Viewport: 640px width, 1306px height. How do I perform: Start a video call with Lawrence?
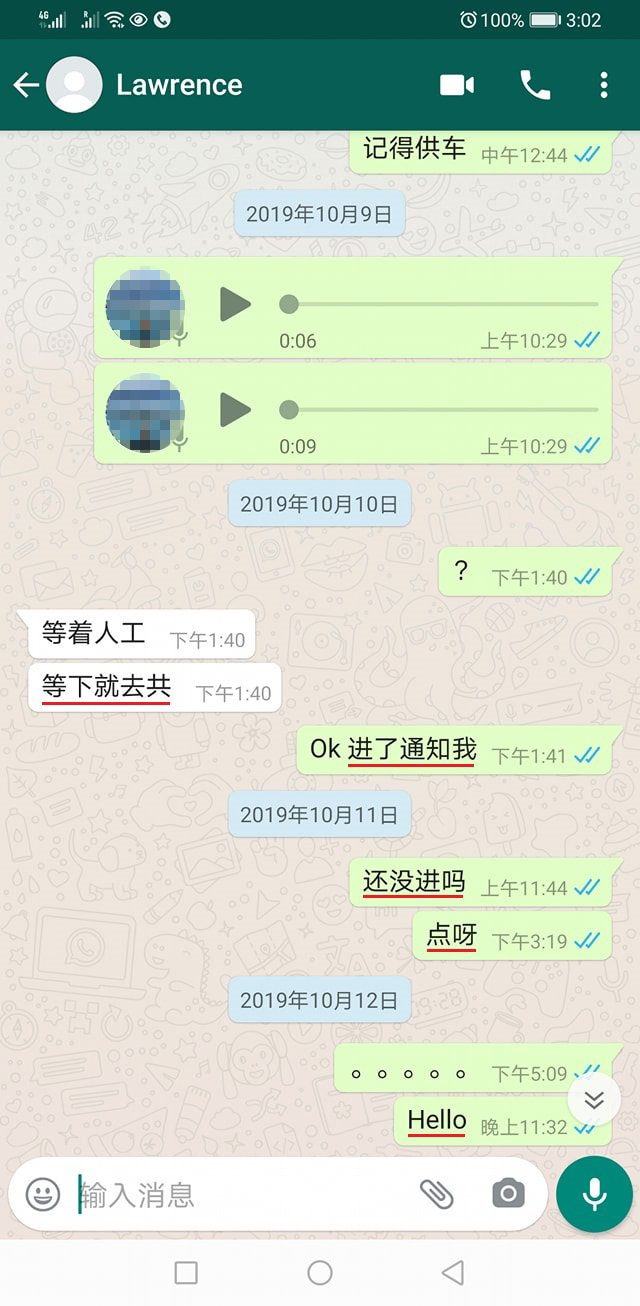click(457, 85)
